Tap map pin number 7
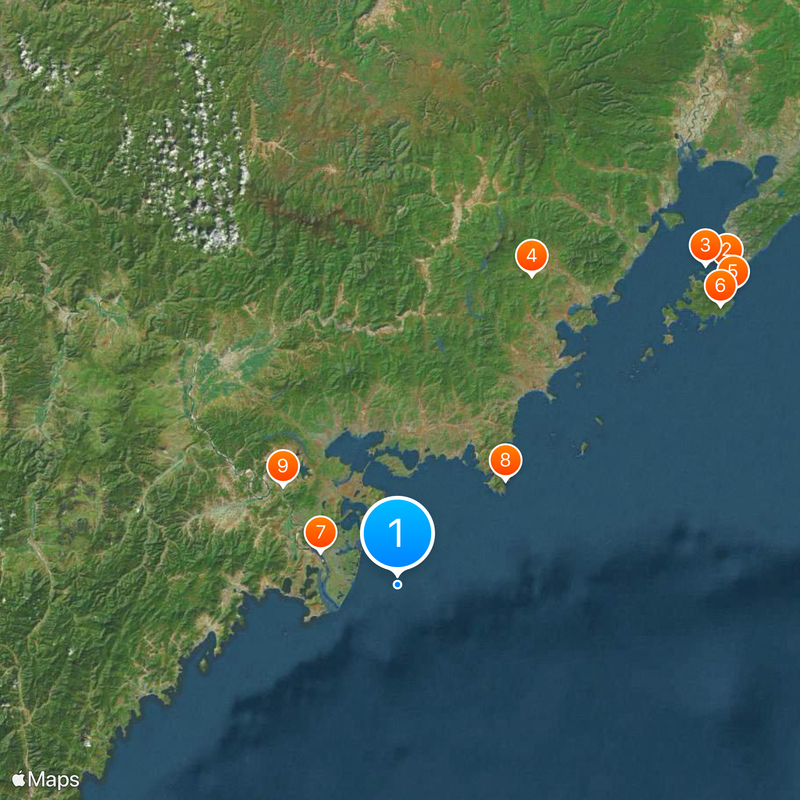Screen dimensions: 800x800 (x=320, y=532)
